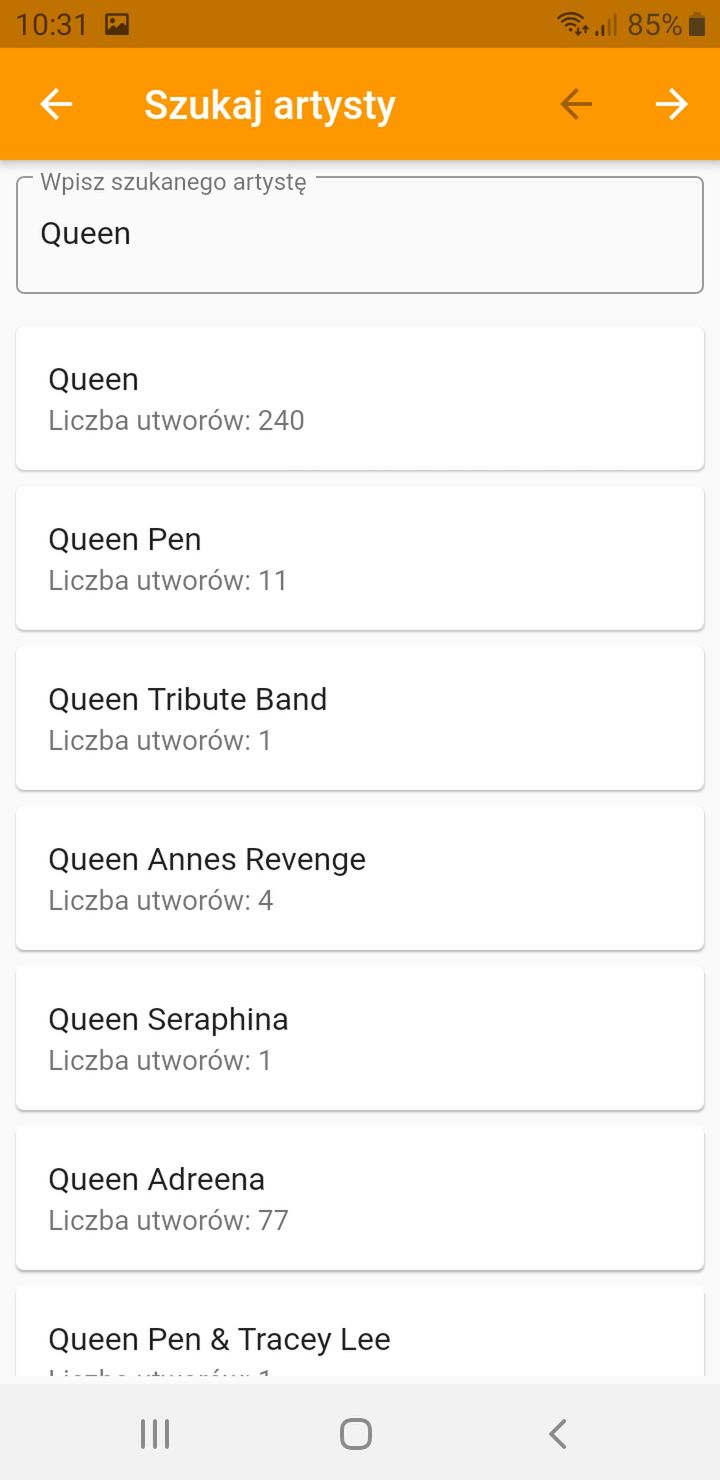Open the Queen artist with 240 tracks
The image size is (720, 1480).
(x=360, y=398)
